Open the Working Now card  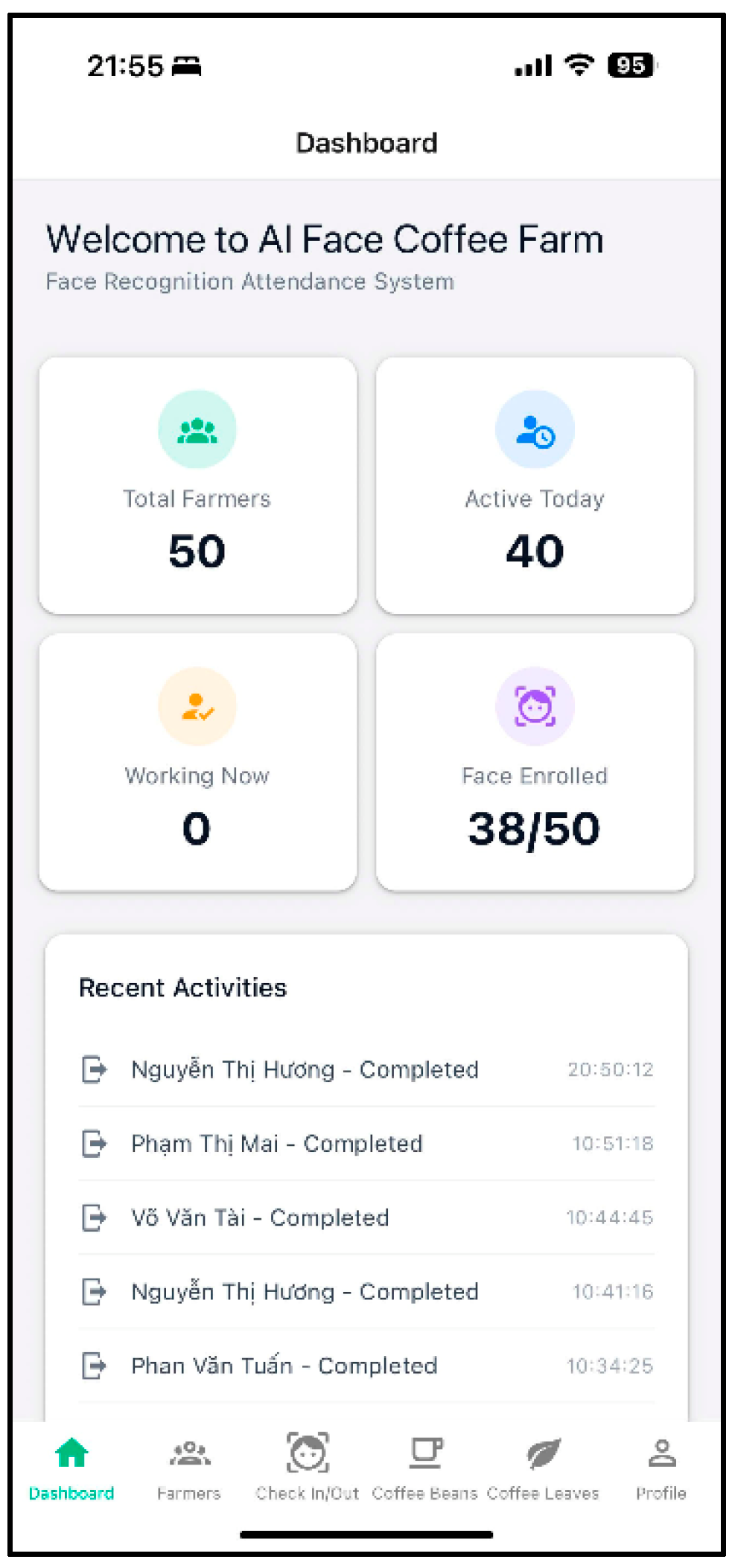point(197,762)
